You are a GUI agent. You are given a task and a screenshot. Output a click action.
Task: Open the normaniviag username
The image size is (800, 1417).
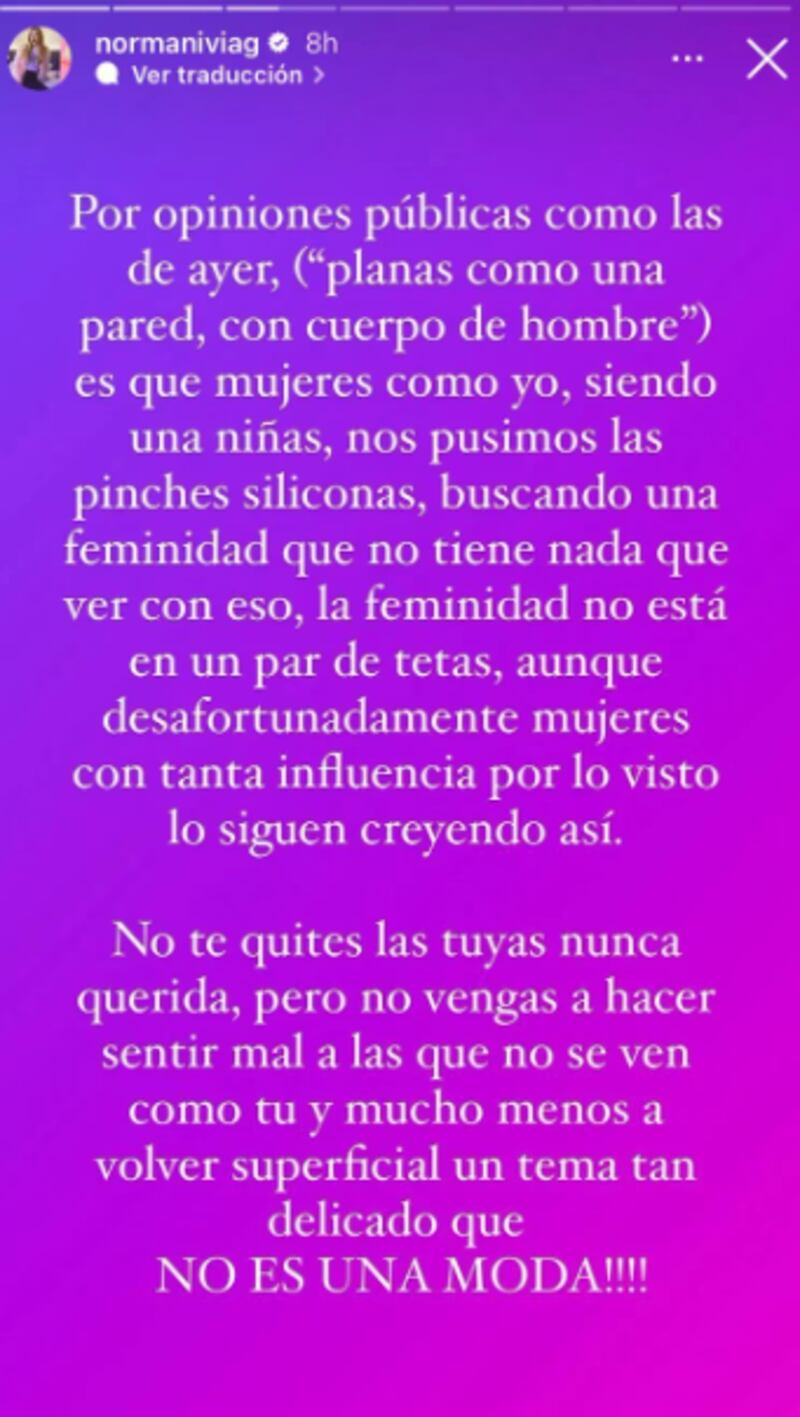(x=178, y=43)
